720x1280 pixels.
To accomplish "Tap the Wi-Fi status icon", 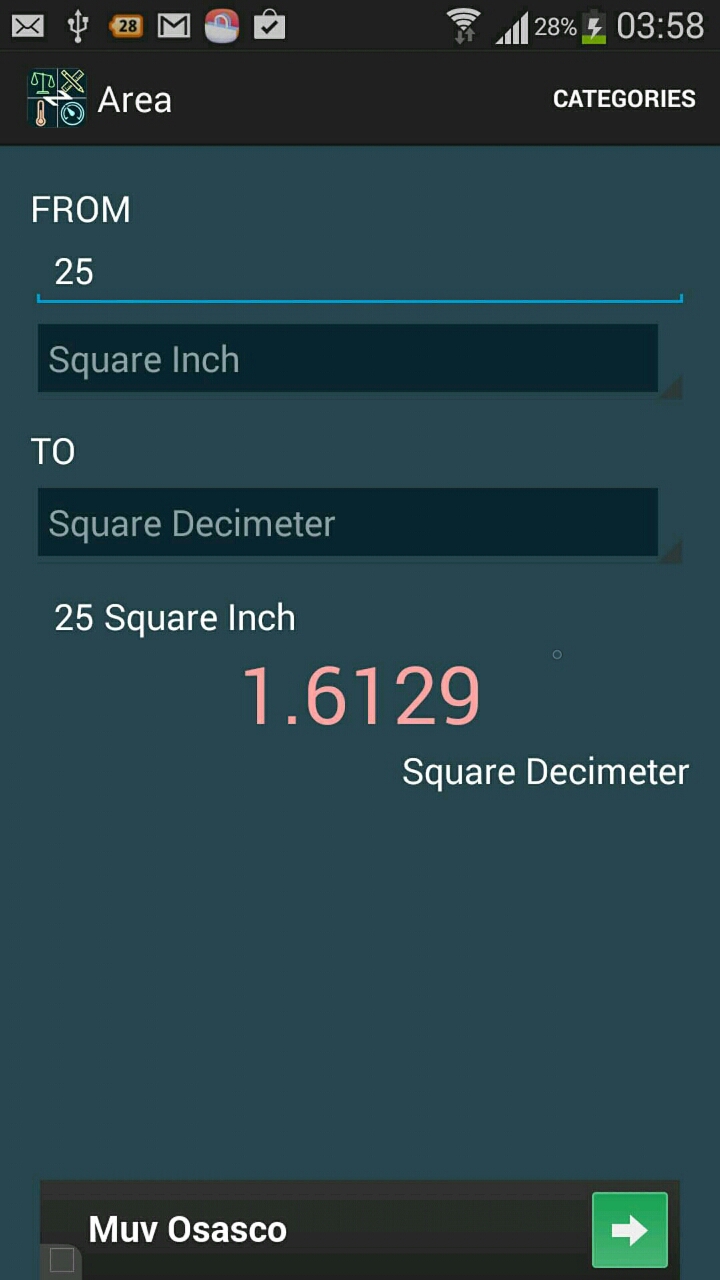I will pos(464,25).
